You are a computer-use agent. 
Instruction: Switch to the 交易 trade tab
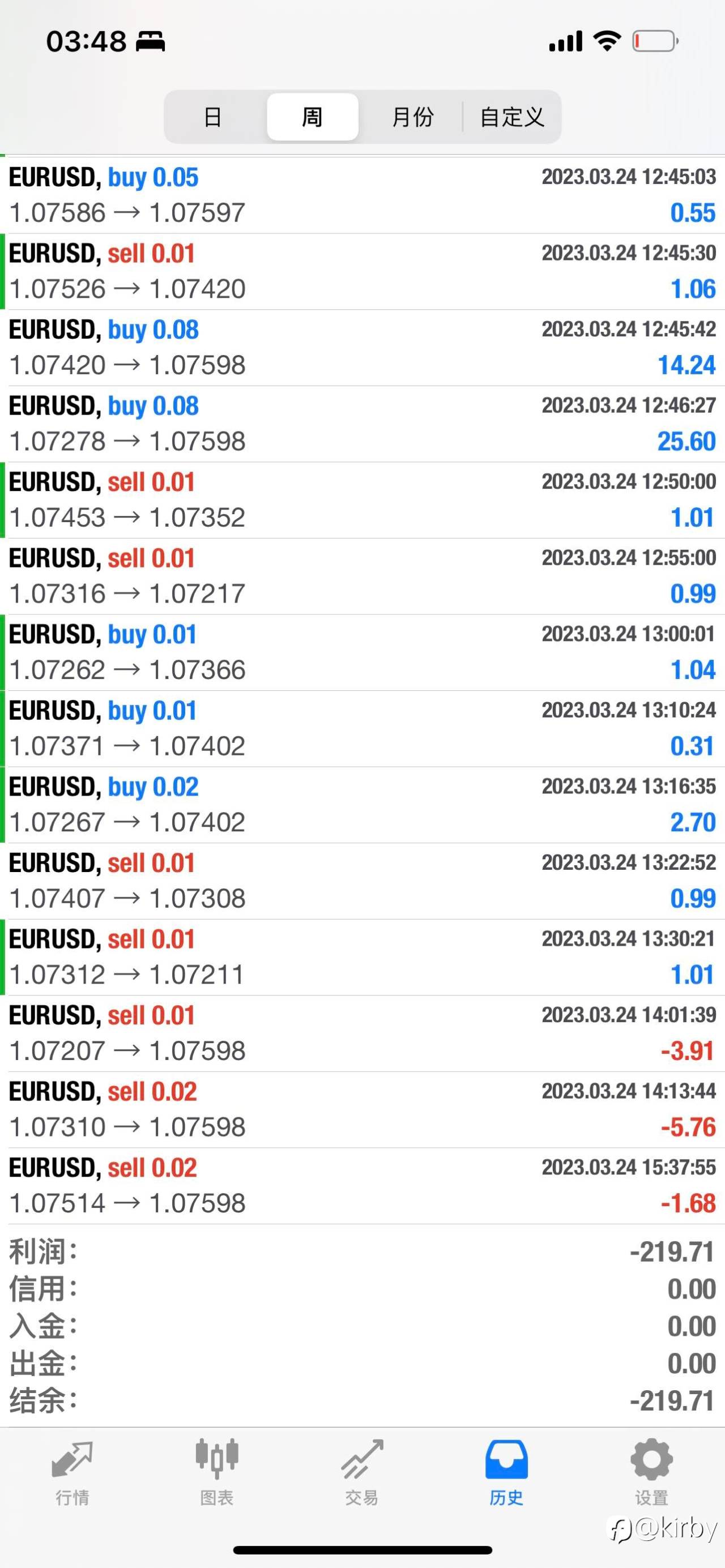point(362,1472)
